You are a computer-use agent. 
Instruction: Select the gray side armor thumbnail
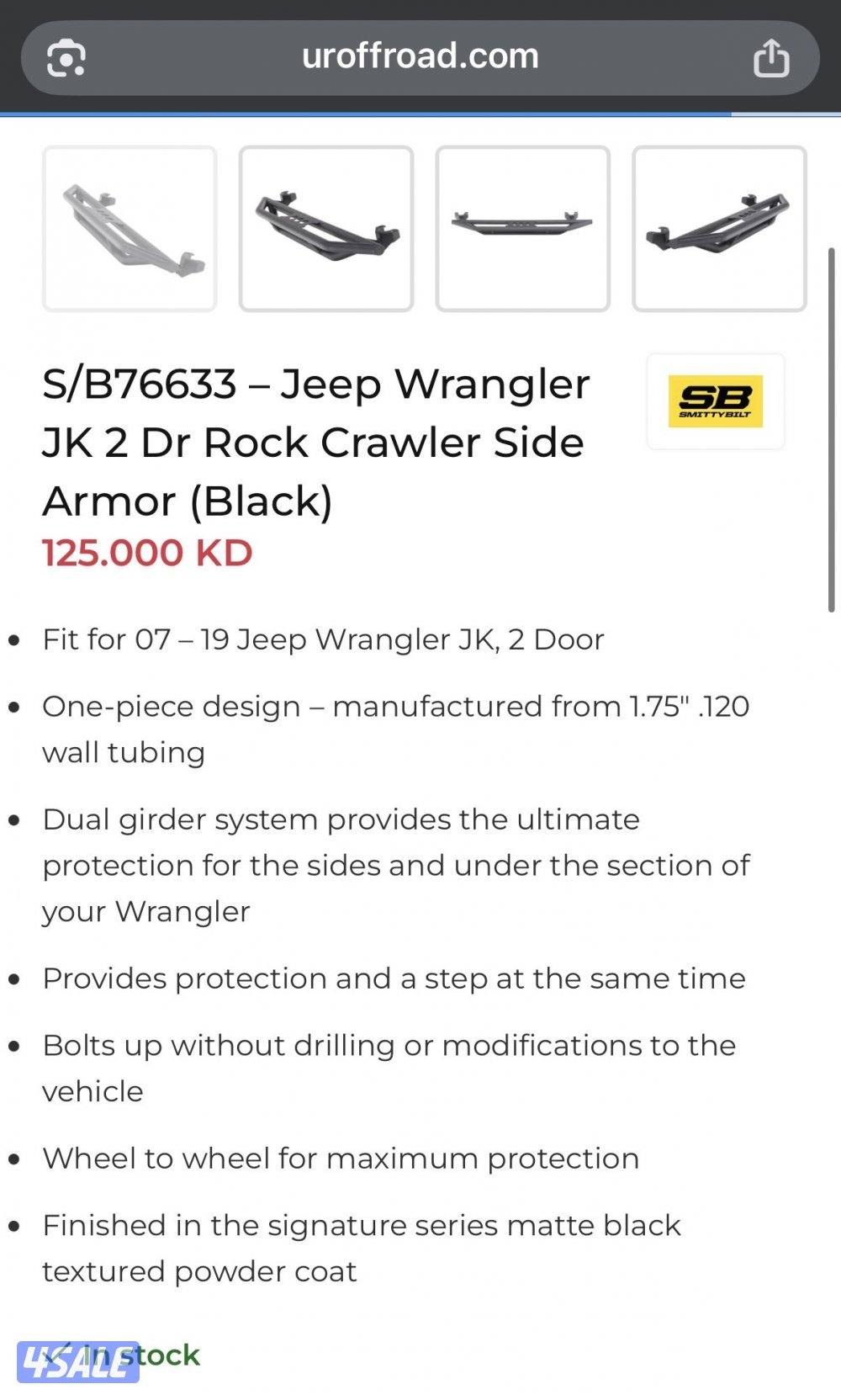tap(130, 228)
